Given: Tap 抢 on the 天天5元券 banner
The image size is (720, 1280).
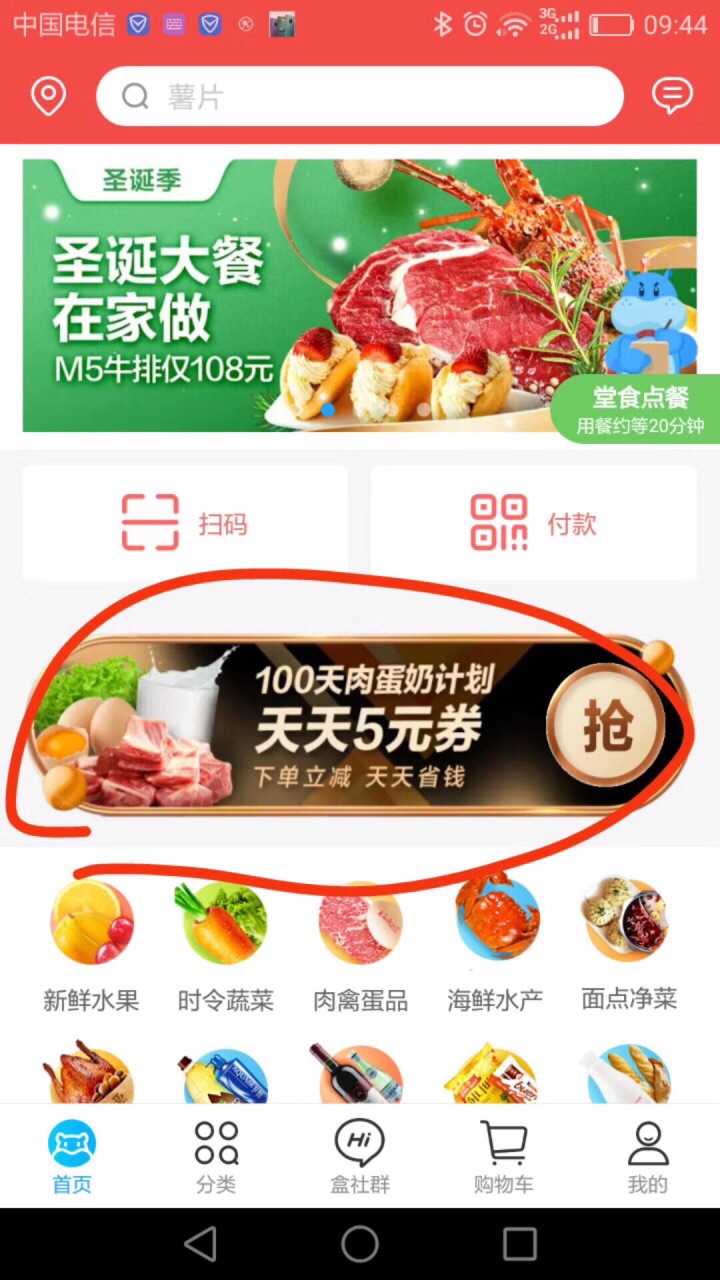Looking at the screenshot, I should [x=607, y=724].
